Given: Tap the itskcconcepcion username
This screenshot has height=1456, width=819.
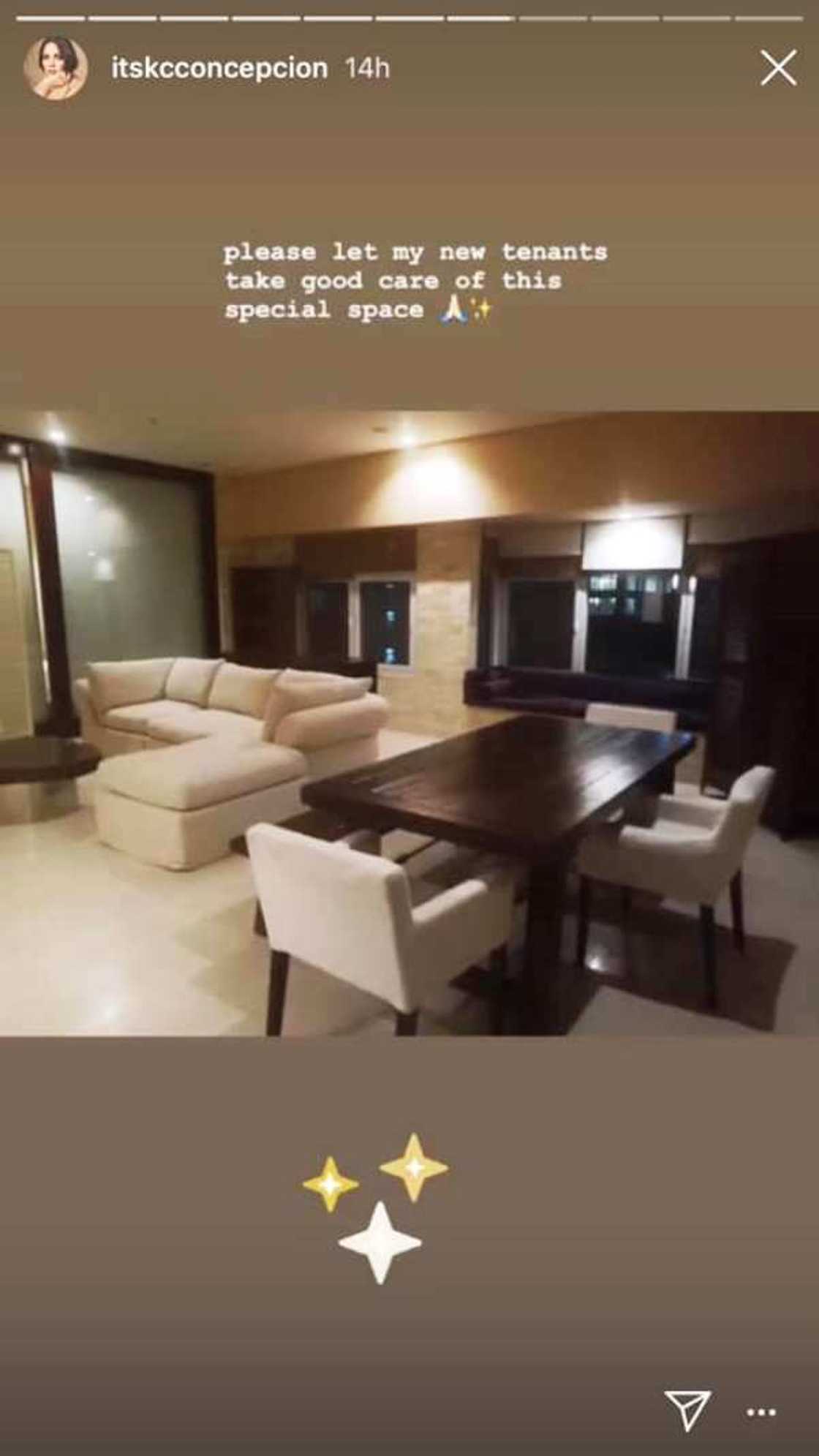Looking at the screenshot, I should click(219, 69).
